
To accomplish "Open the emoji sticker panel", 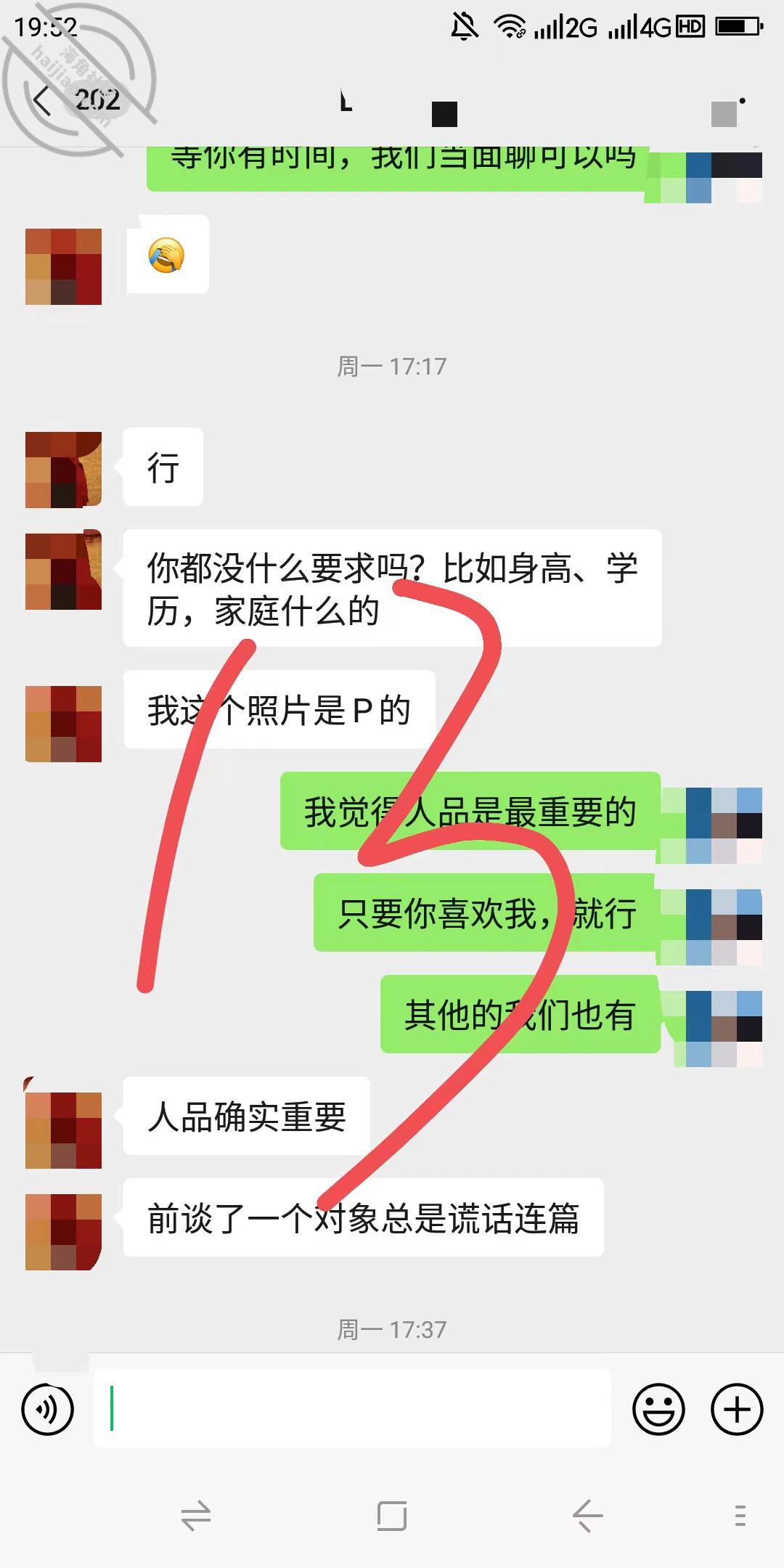I will click(659, 1410).
